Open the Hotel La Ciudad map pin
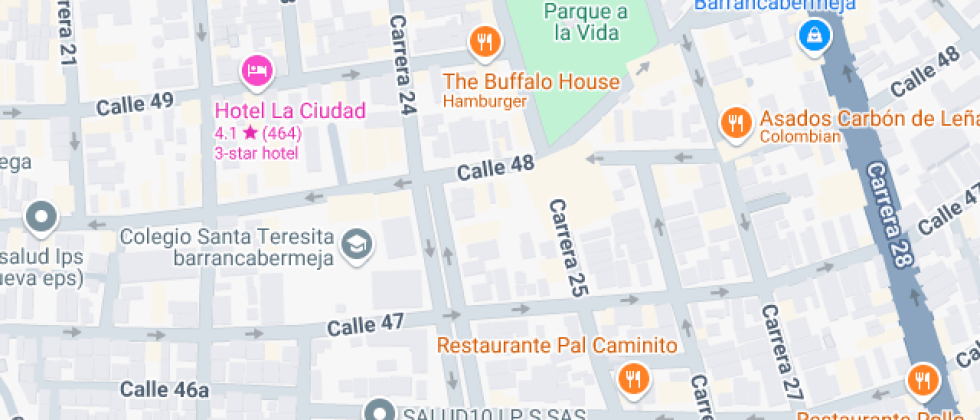 click(257, 71)
